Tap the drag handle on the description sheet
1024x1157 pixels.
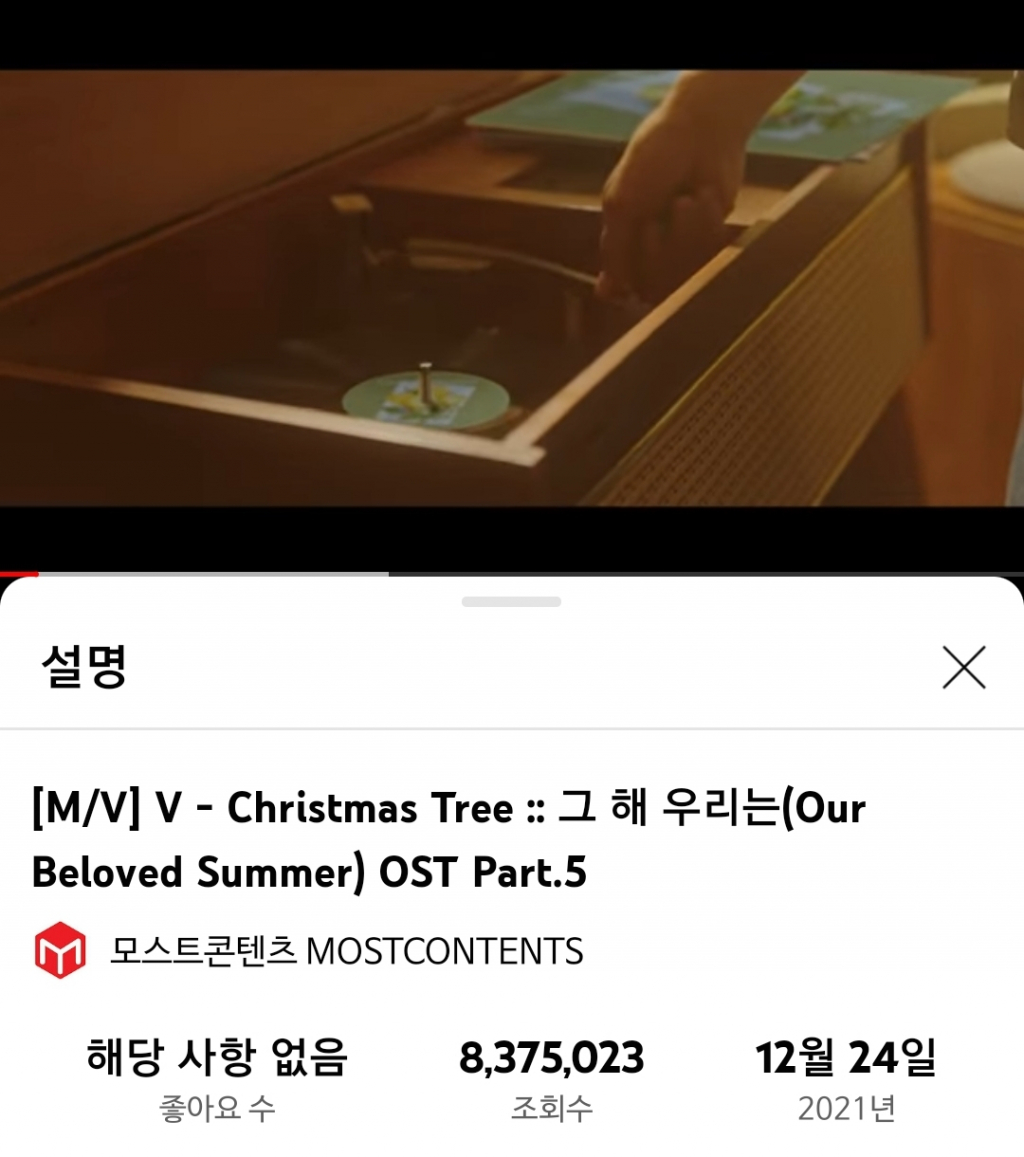point(511,602)
